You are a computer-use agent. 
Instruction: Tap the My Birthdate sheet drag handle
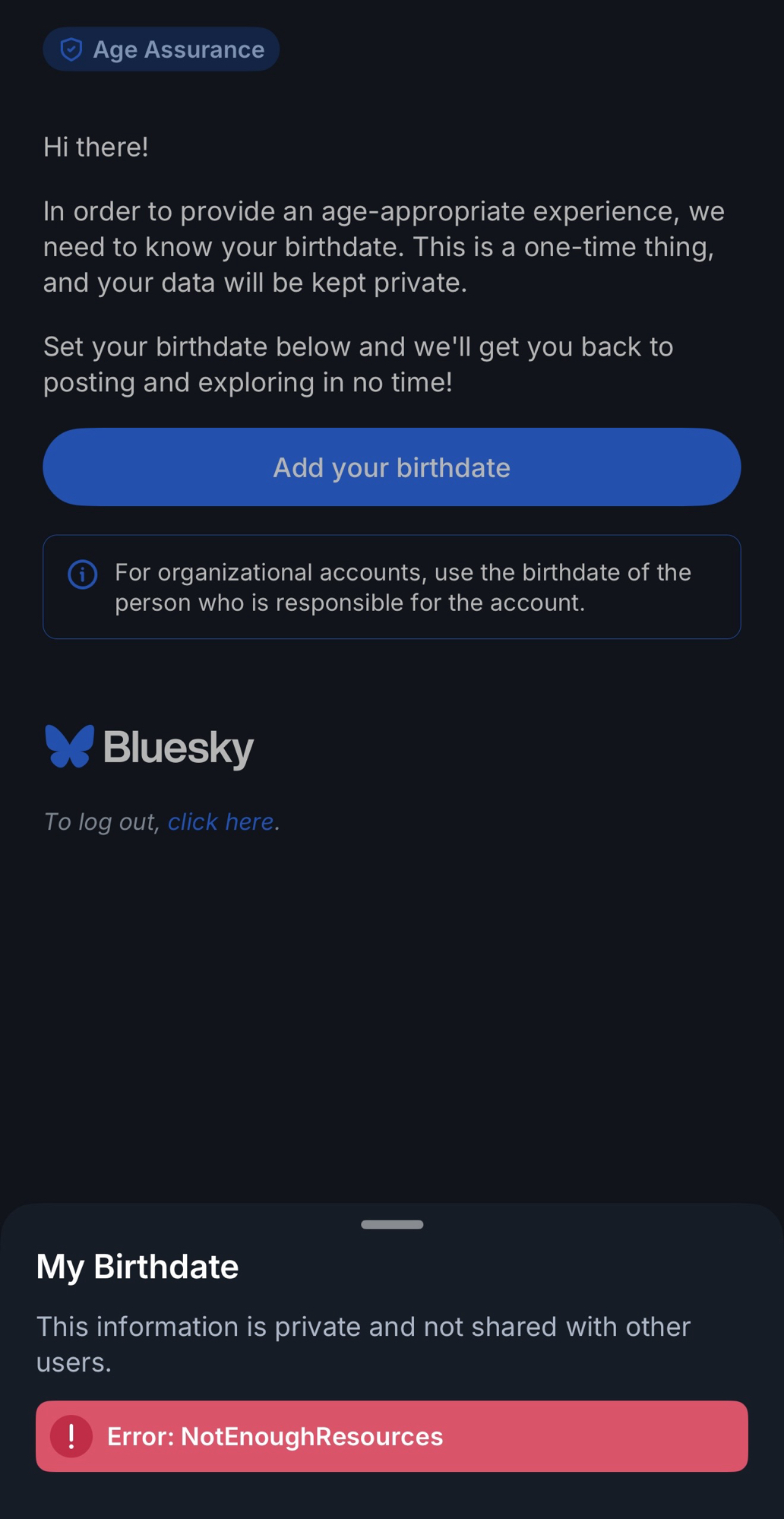392,1224
